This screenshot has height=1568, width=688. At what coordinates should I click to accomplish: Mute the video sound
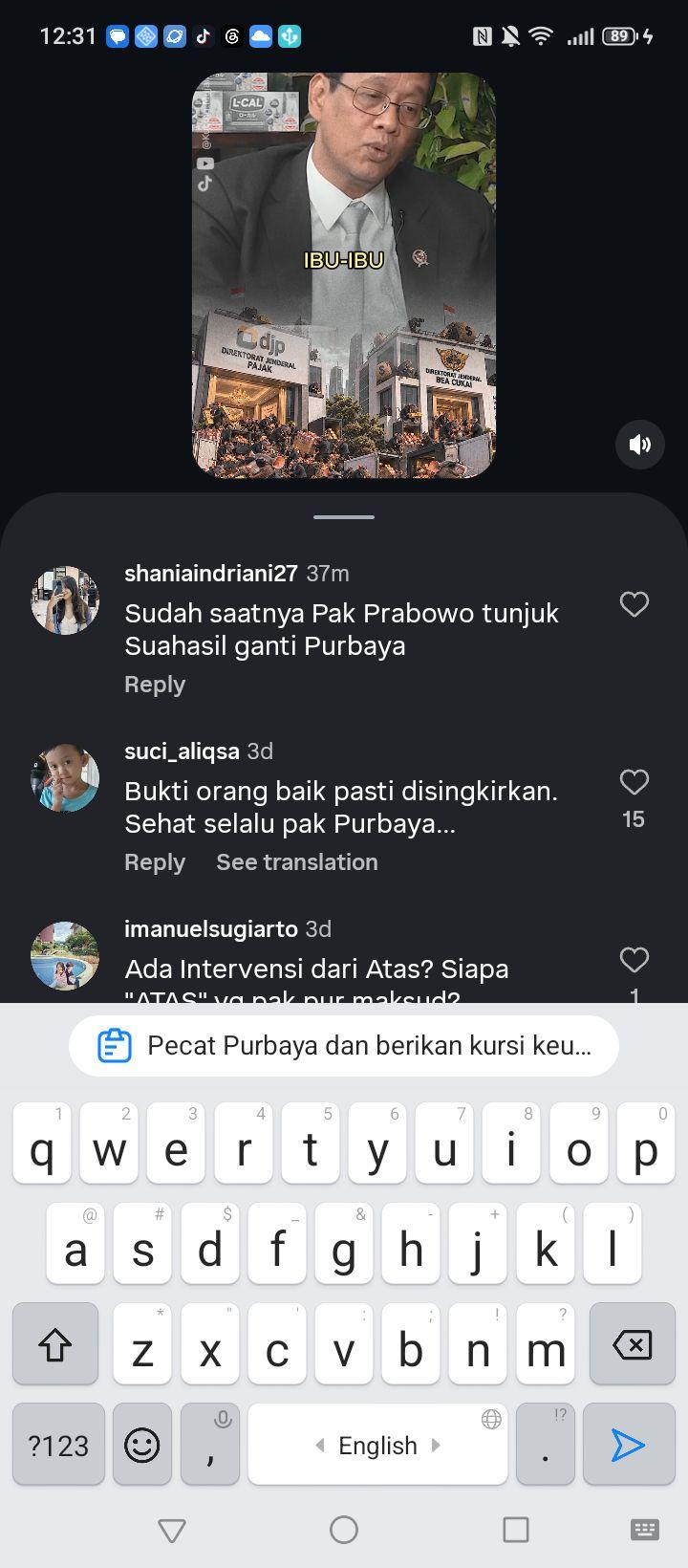(x=639, y=445)
